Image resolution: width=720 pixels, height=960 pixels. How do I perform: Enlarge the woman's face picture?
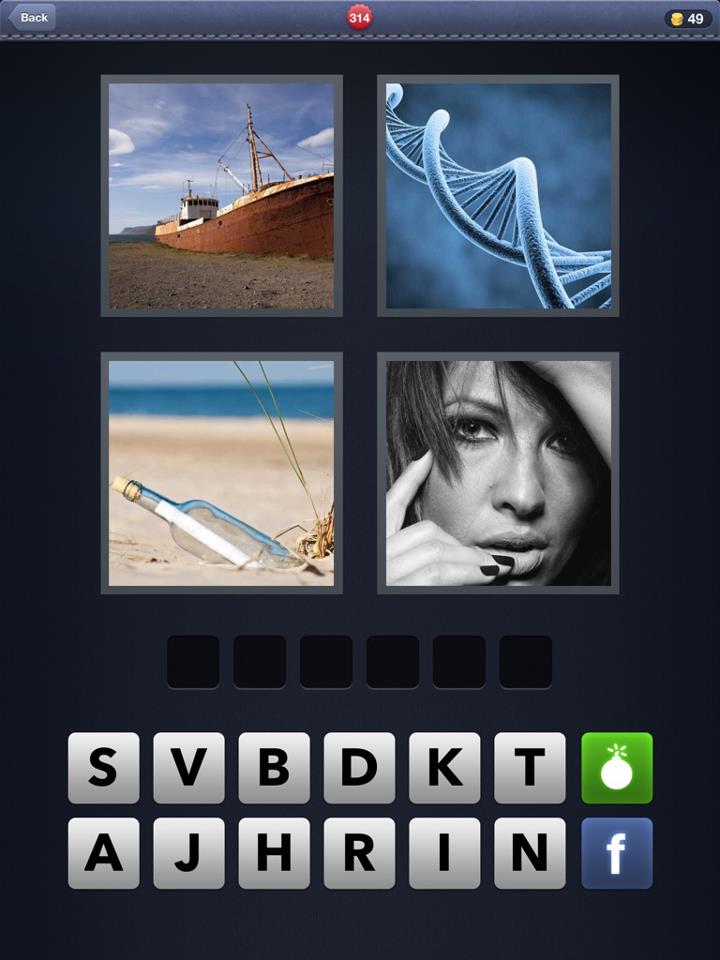pos(498,473)
